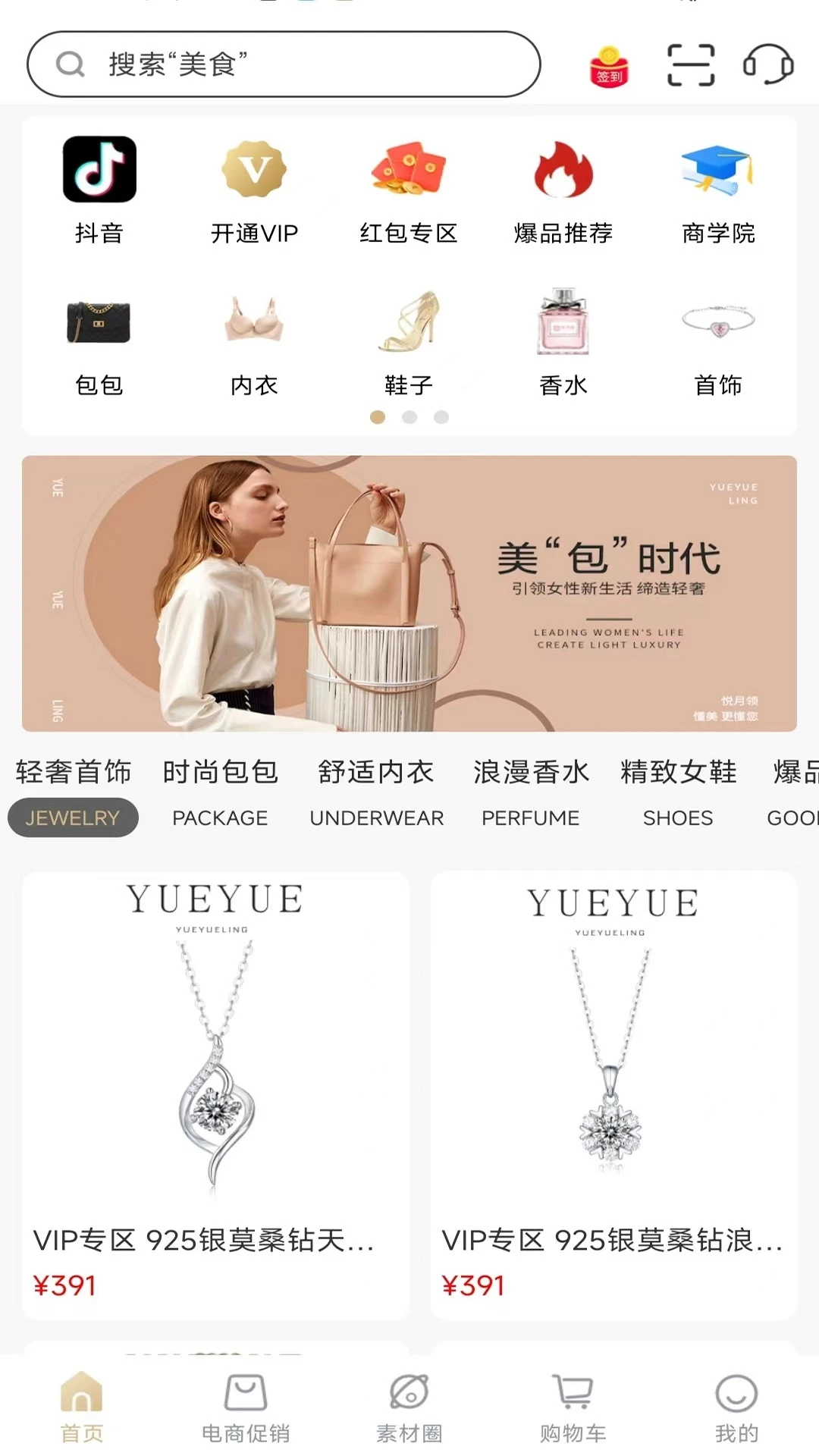Screen dimensions: 819x1456
Task: Contact customer service via headset icon
Action: click(767, 65)
